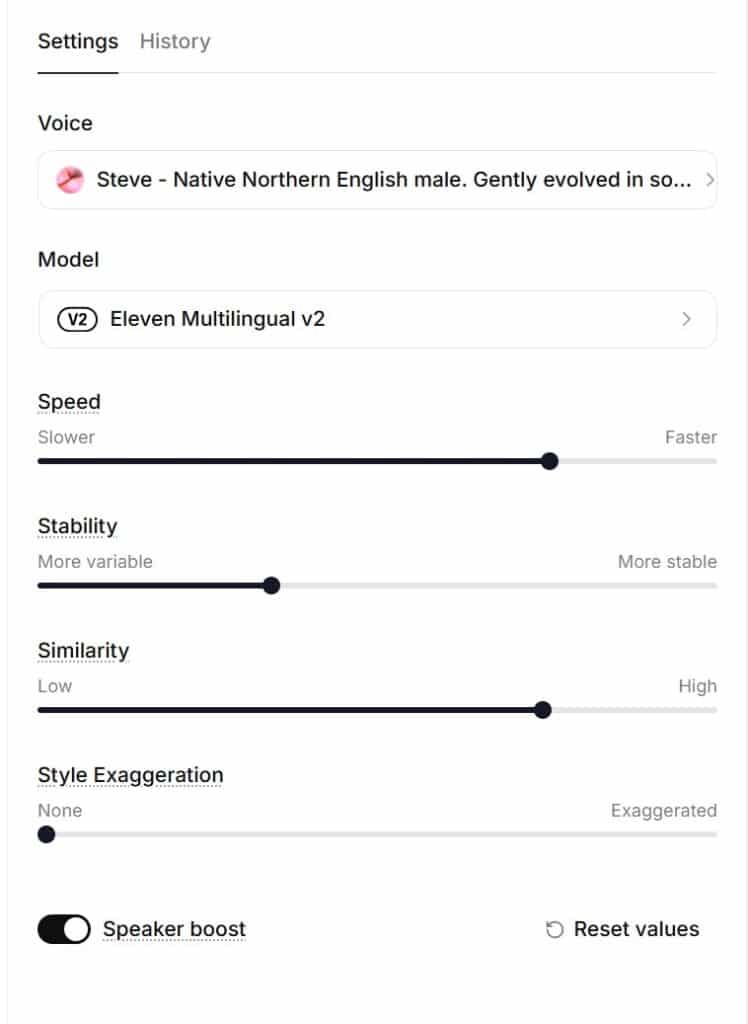748x1024 pixels.
Task: Click the Speed label link
Action: [69, 401]
